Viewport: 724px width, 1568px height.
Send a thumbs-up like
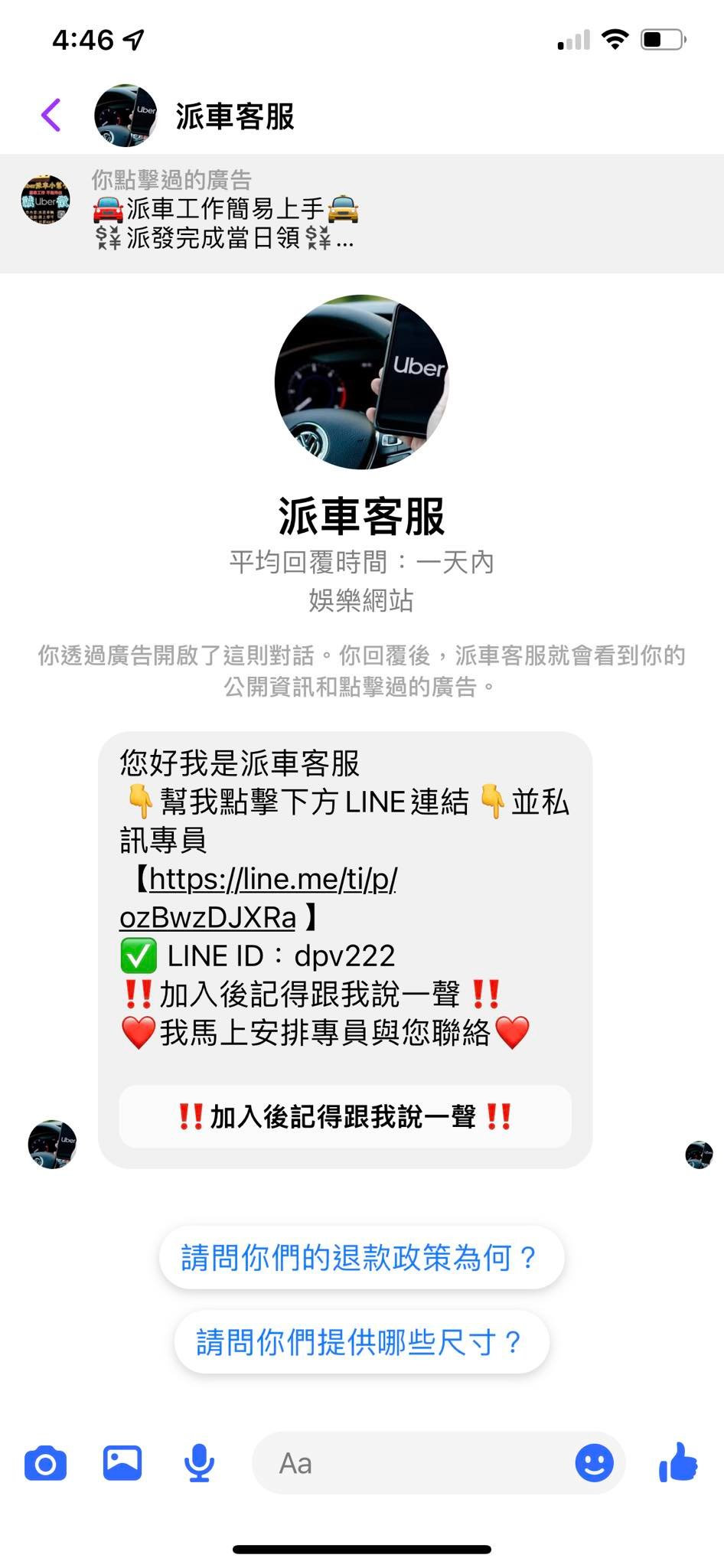pyautogui.click(x=678, y=1462)
